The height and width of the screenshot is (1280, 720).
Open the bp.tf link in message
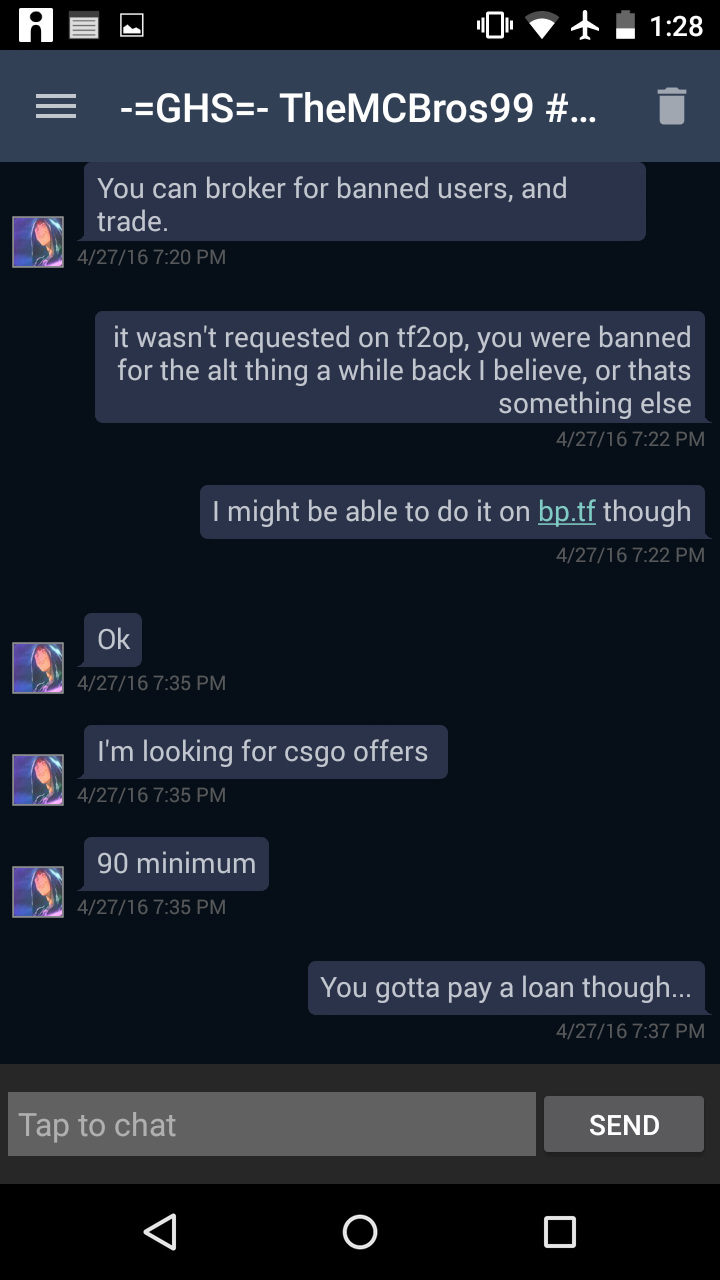[x=566, y=511]
